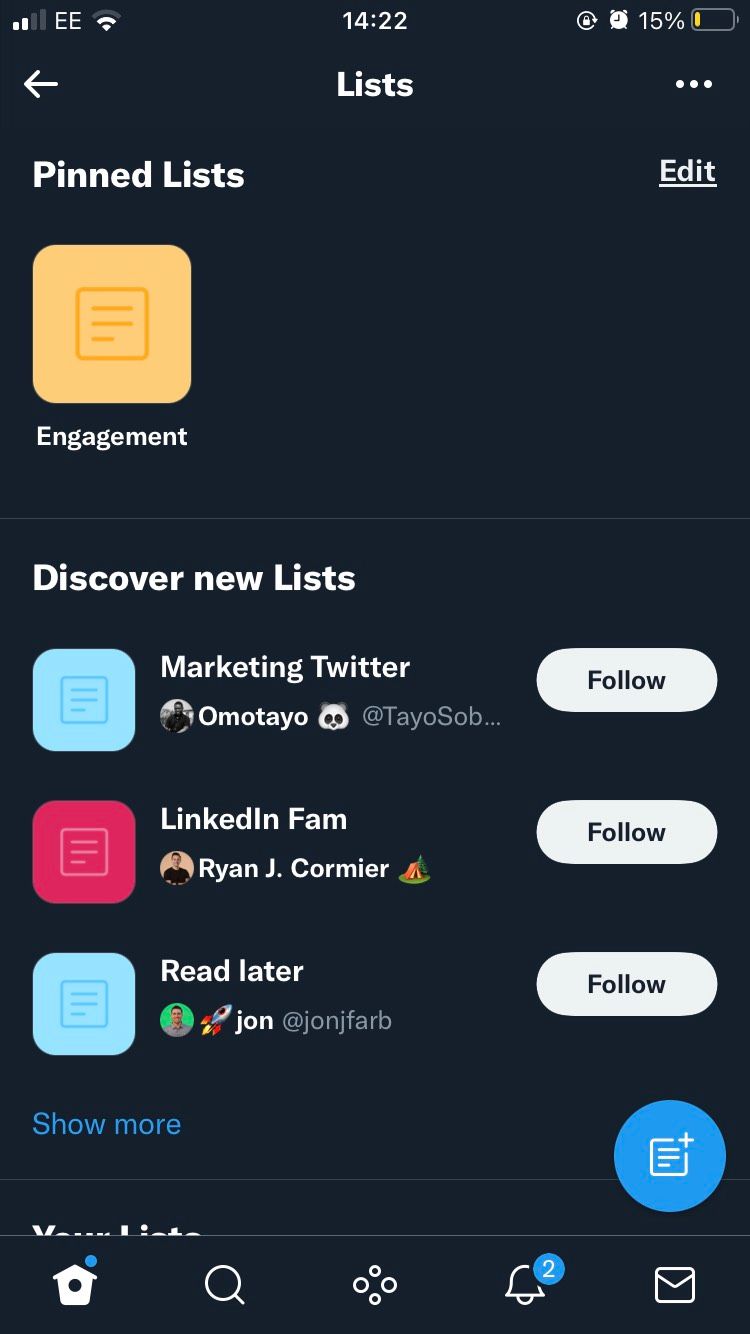750x1334 pixels.
Task: Open the Engagement pinned list
Action: [x=111, y=324]
